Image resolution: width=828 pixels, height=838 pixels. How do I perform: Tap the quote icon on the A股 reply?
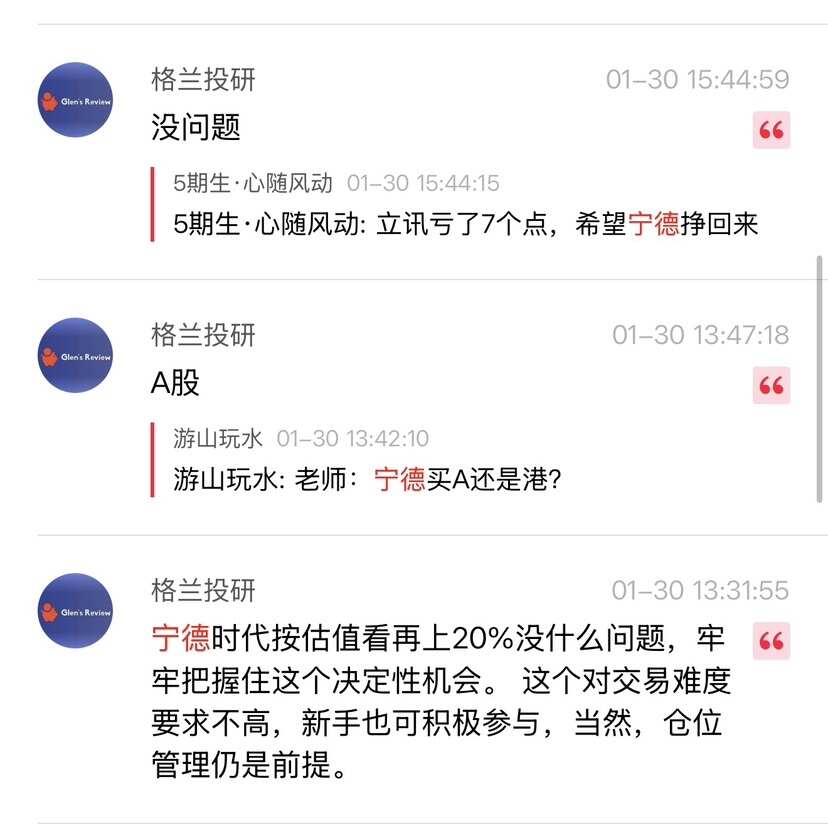[771, 385]
